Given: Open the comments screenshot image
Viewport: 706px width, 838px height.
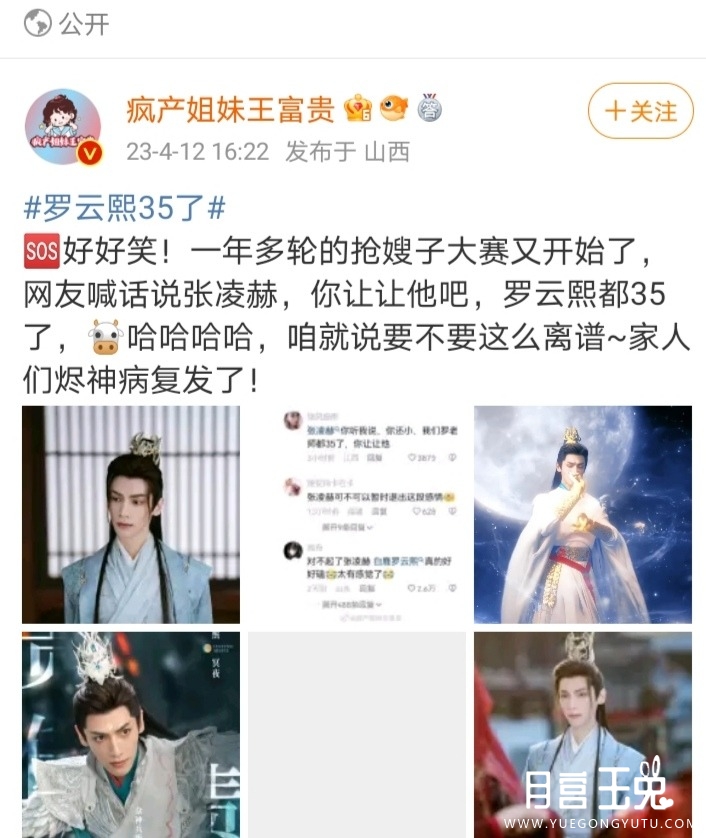Looking at the screenshot, I should click(357, 514).
